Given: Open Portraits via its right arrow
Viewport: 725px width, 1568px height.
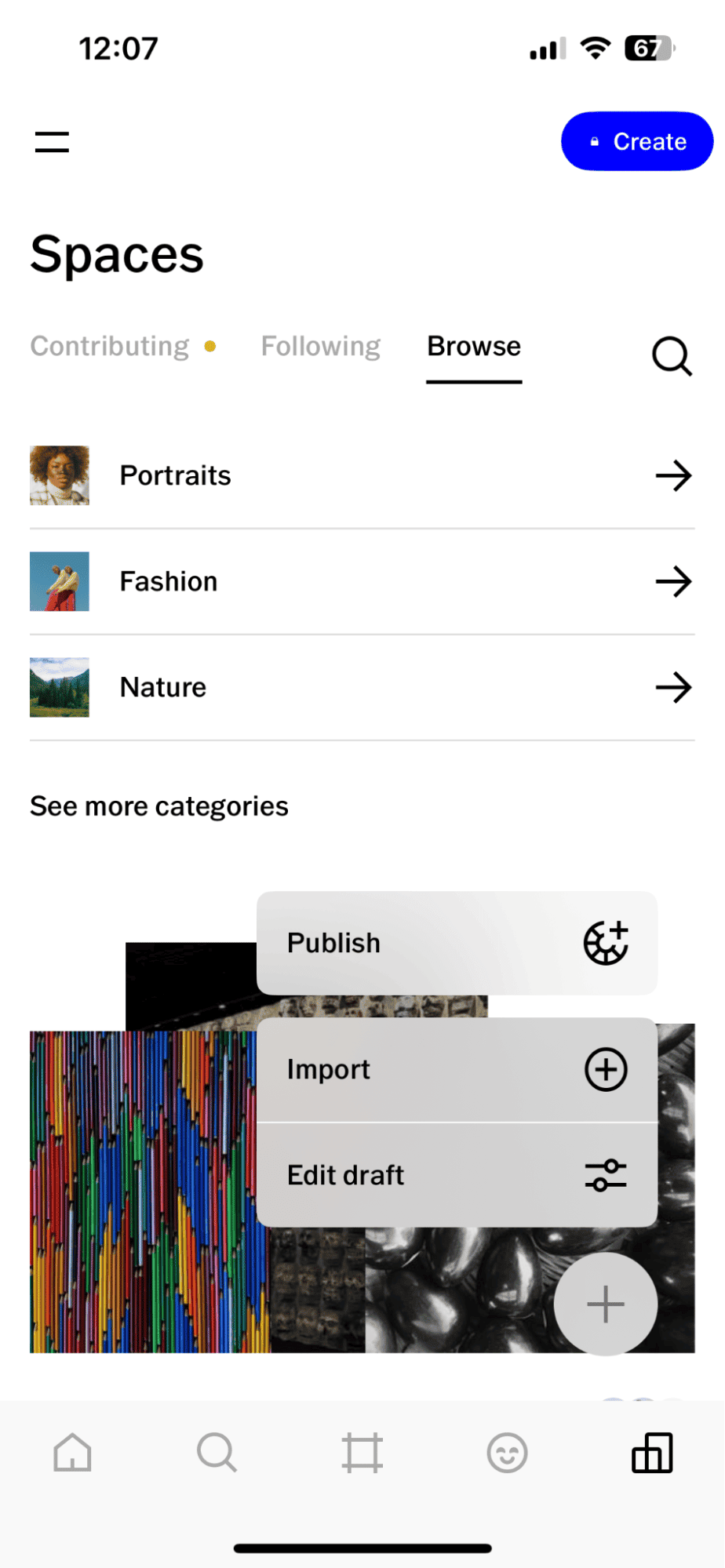Looking at the screenshot, I should point(673,475).
